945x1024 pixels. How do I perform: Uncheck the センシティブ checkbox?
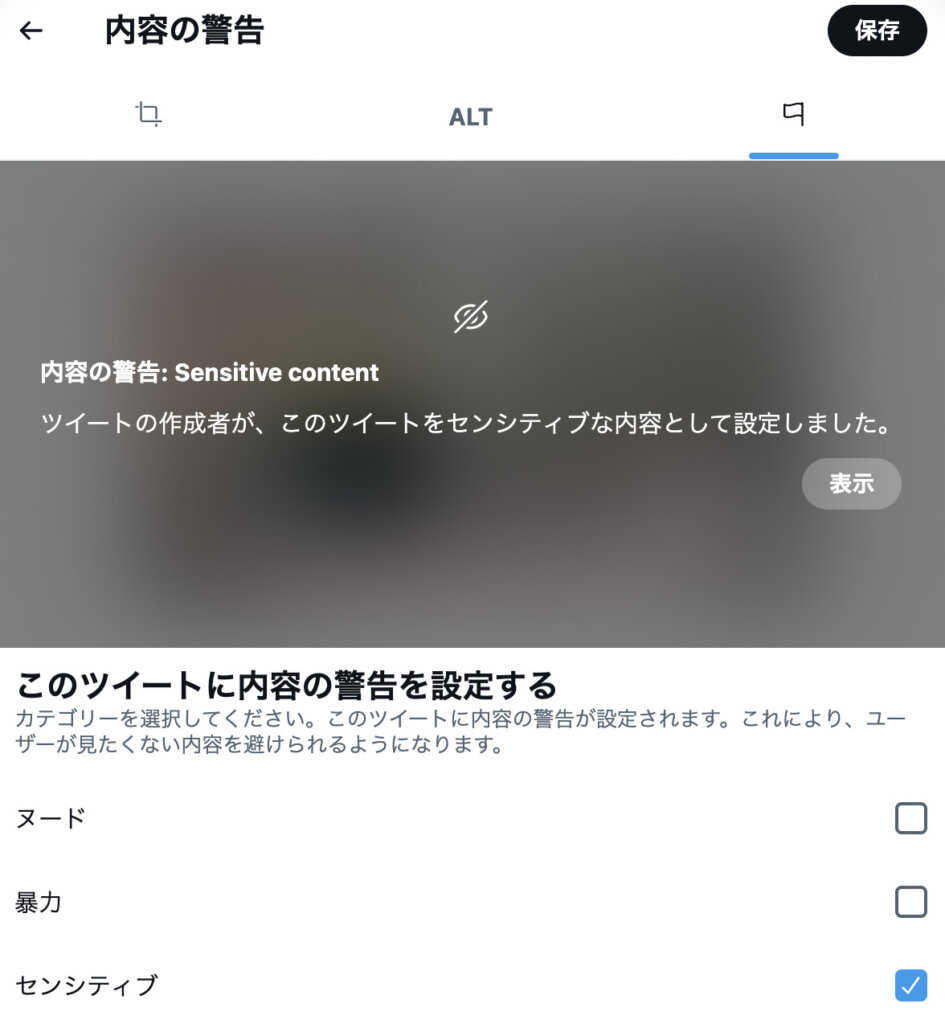910,985
